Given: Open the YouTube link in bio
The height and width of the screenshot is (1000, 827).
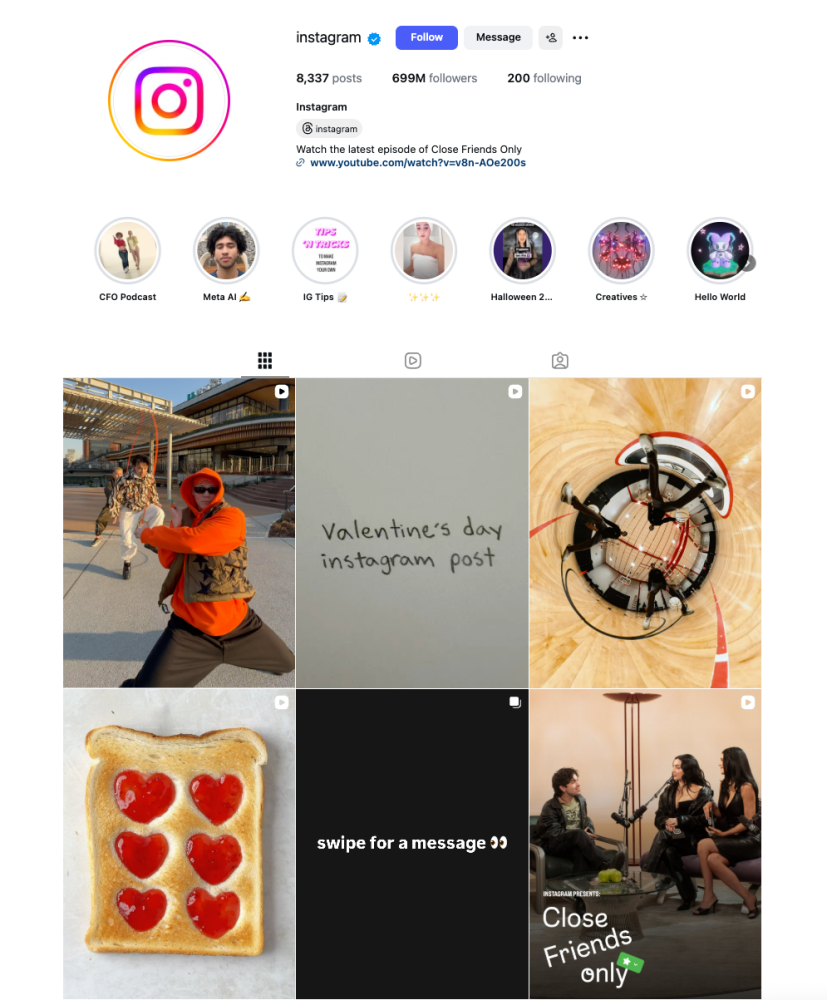Looking at the screenshot, I should (x=417, y=163).
